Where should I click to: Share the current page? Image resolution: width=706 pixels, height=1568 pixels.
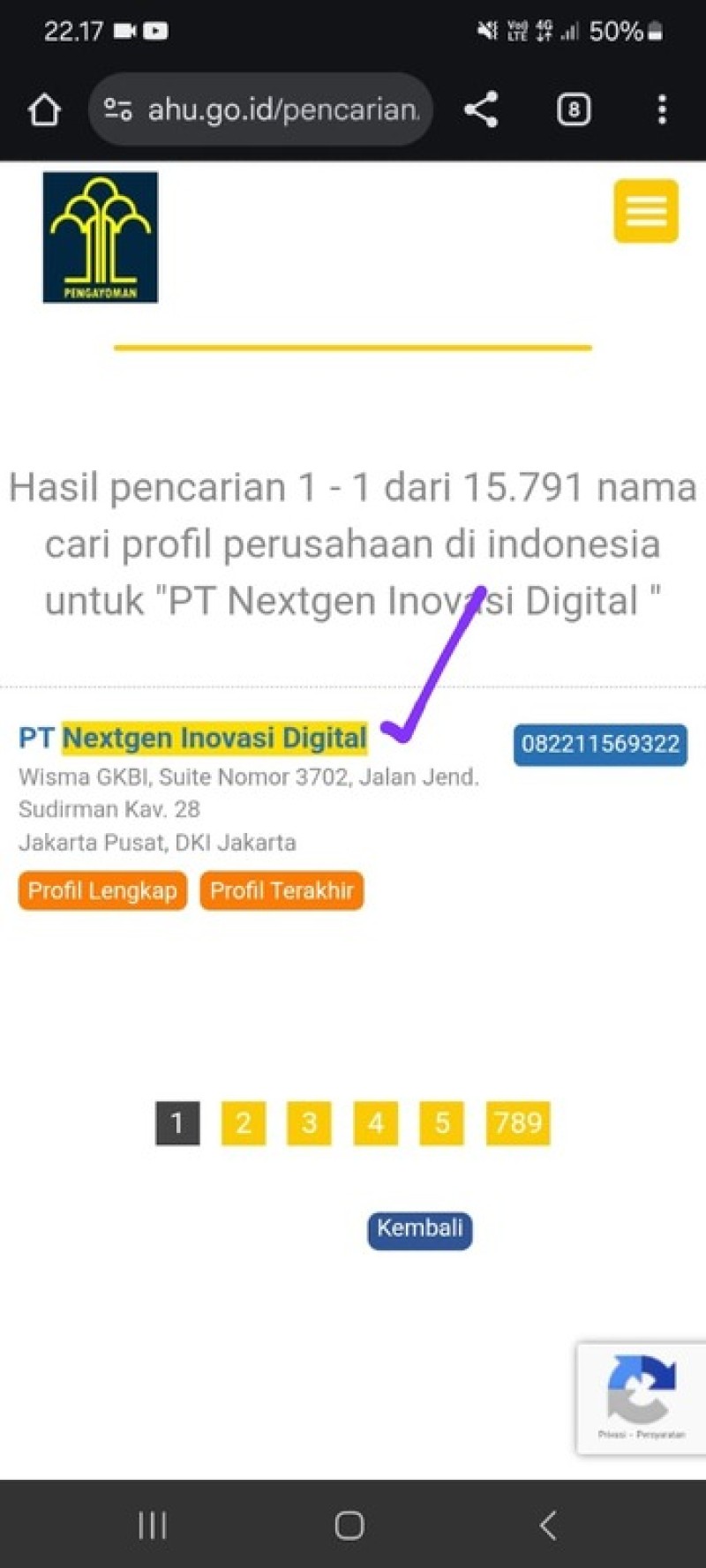(481, 110)
